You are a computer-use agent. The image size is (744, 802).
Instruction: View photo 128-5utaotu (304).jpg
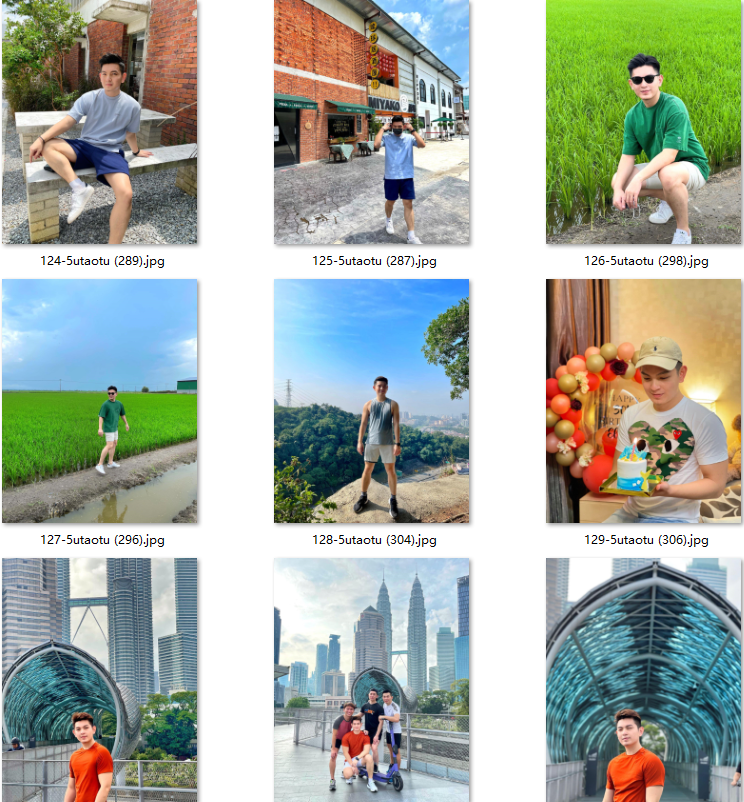(x=371, y=400)
